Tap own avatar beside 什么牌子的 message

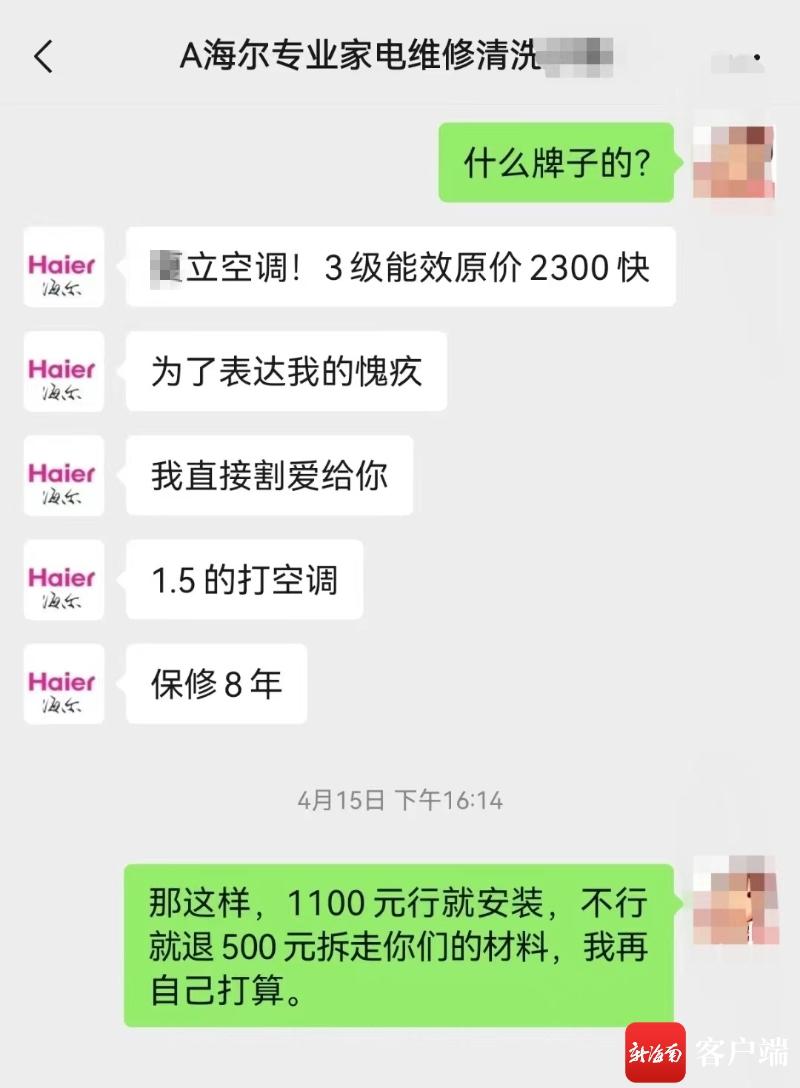pos(733,162)
